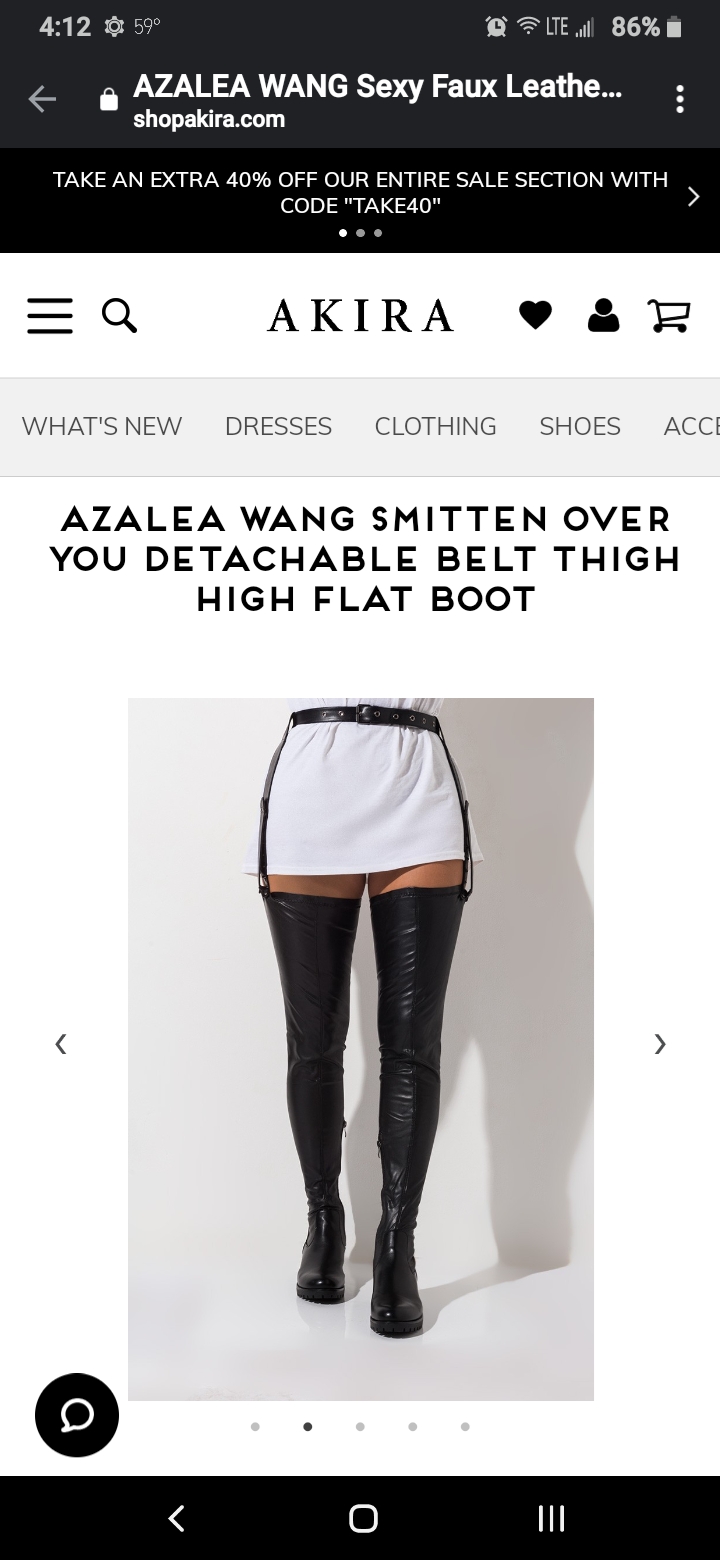Open the account profile icon
720x1560 pixels.
click(603, 316)
